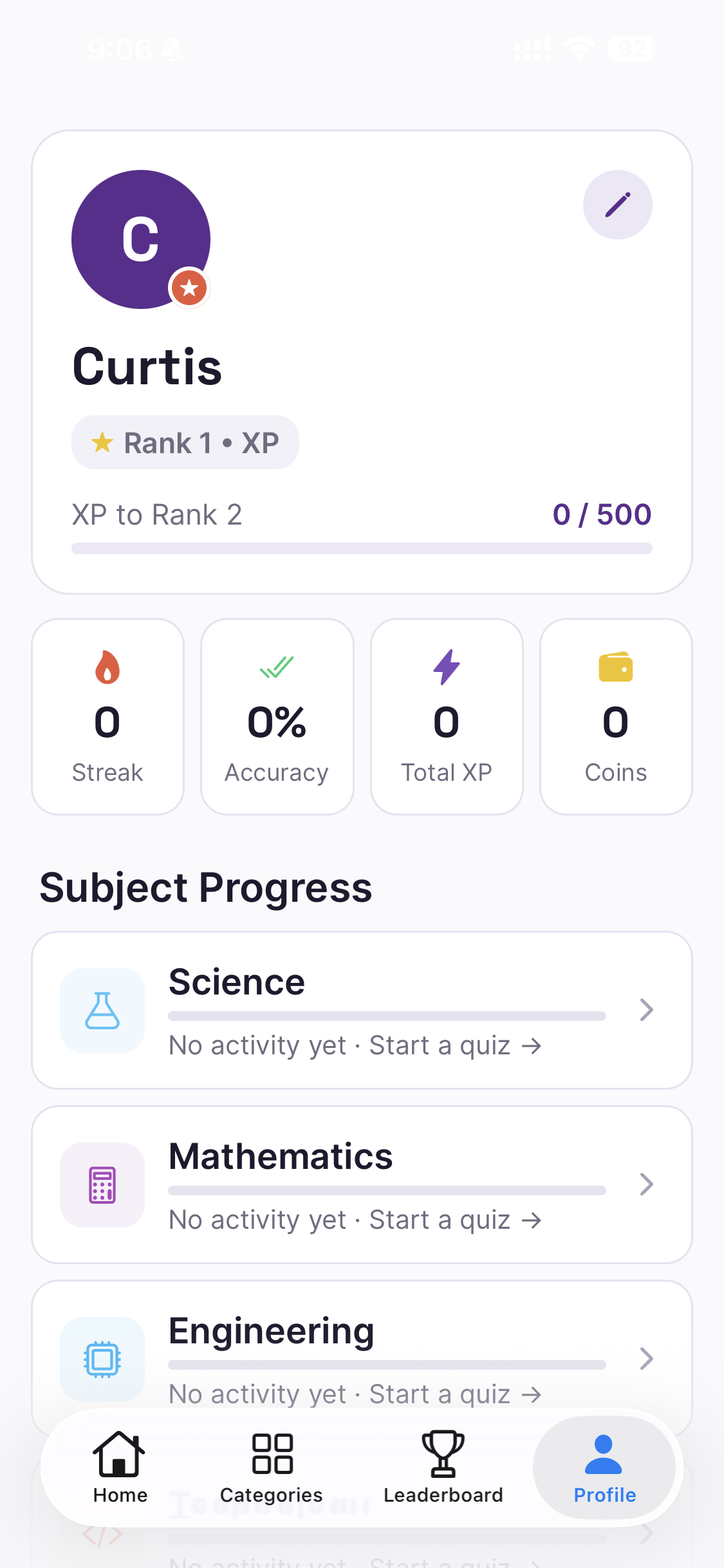
Task: Click the star badge on Curtis's avatar
Action: click(x=189, y=288)
